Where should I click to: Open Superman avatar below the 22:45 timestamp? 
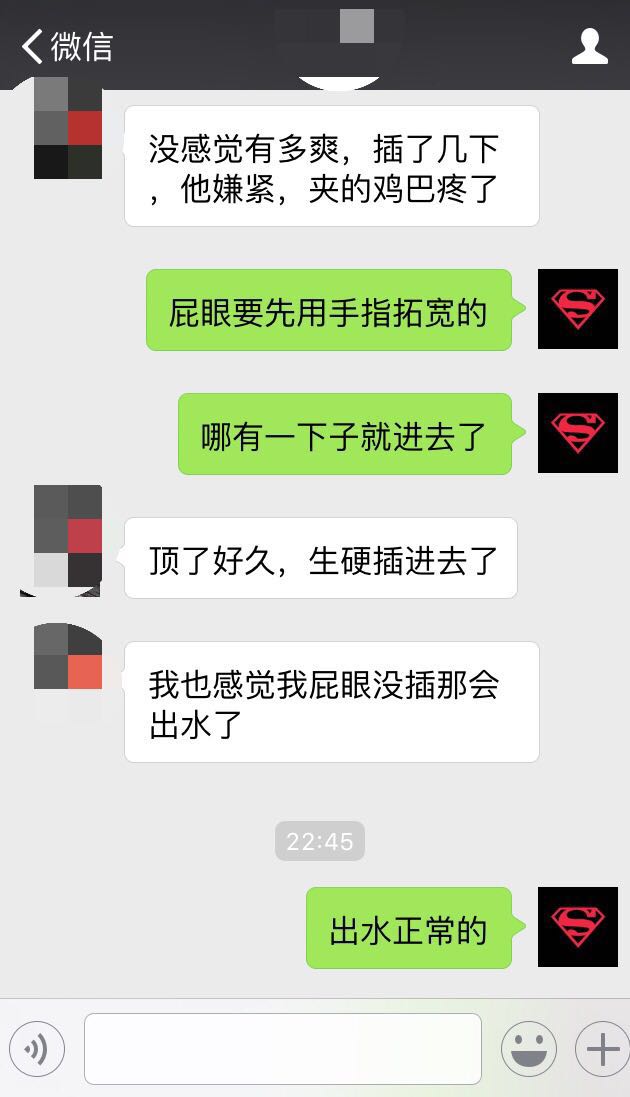(x=577, y=927)
